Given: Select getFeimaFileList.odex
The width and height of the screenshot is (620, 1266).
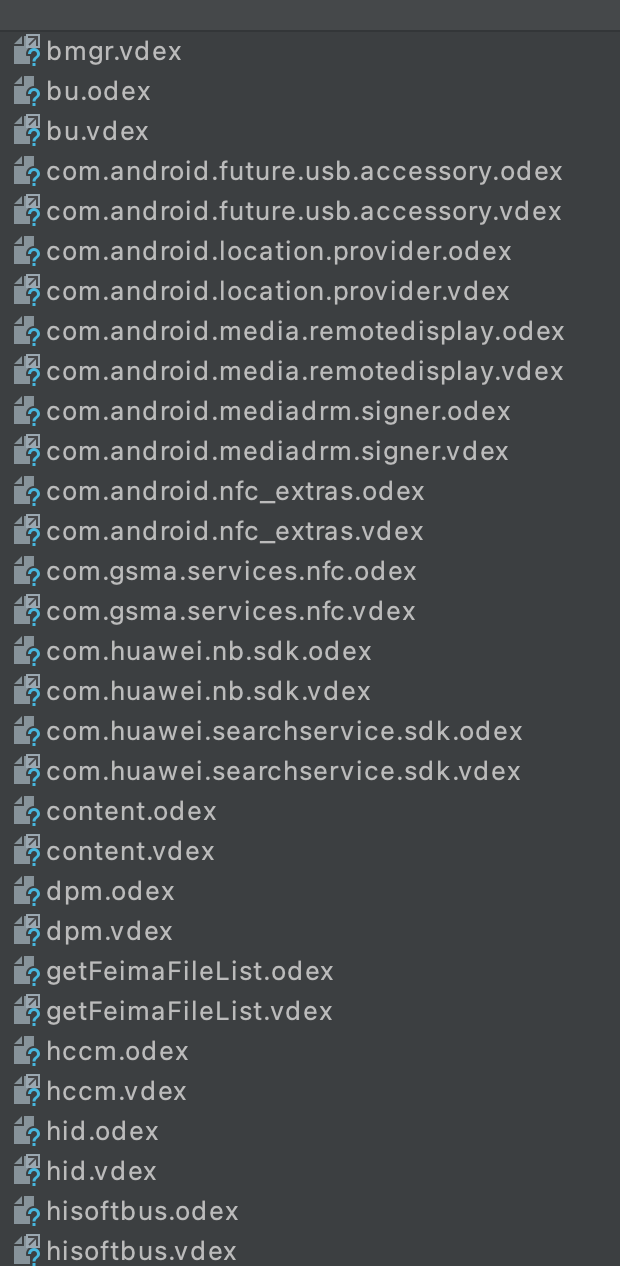Looking at the screenshot, I should pos(190,971).
